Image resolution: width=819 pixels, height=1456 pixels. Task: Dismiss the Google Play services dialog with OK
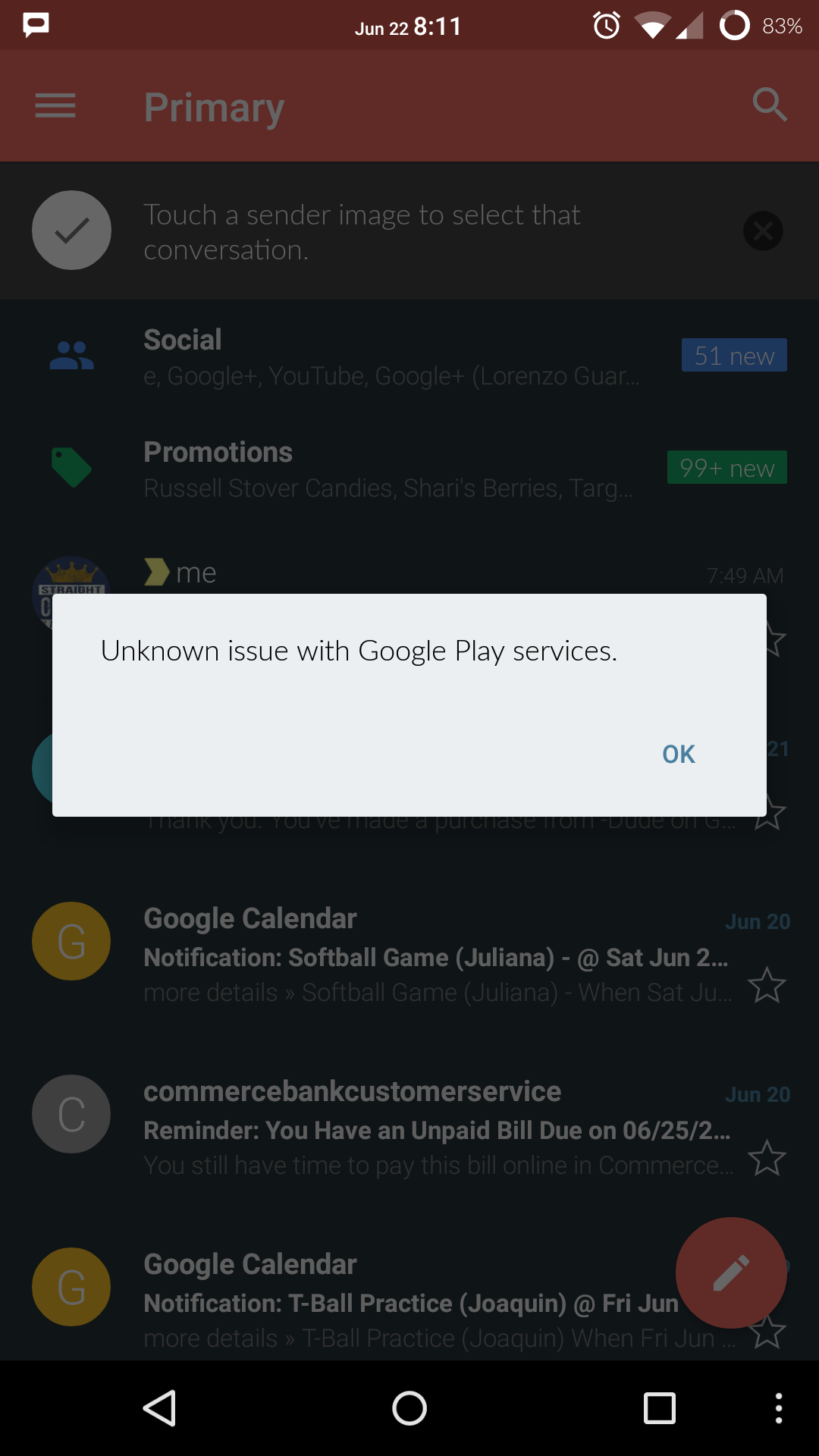coord(678,754)
